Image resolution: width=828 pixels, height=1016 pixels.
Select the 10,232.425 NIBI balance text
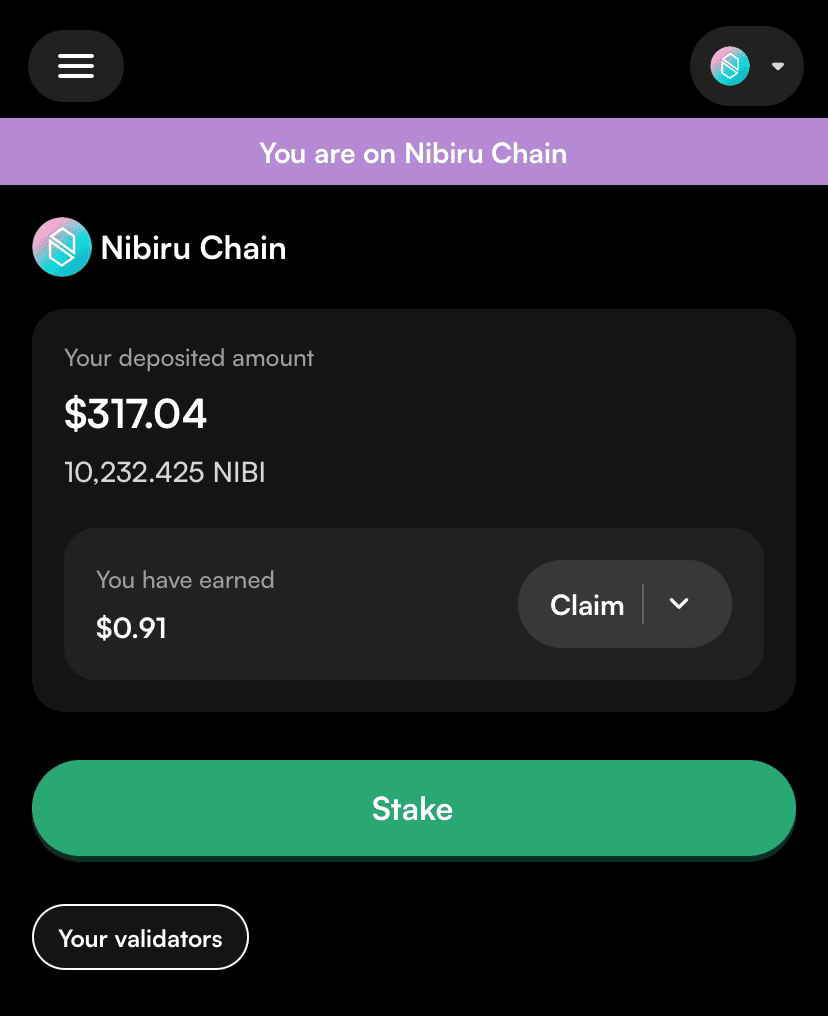pyautogui.click(x=165, y=472)
